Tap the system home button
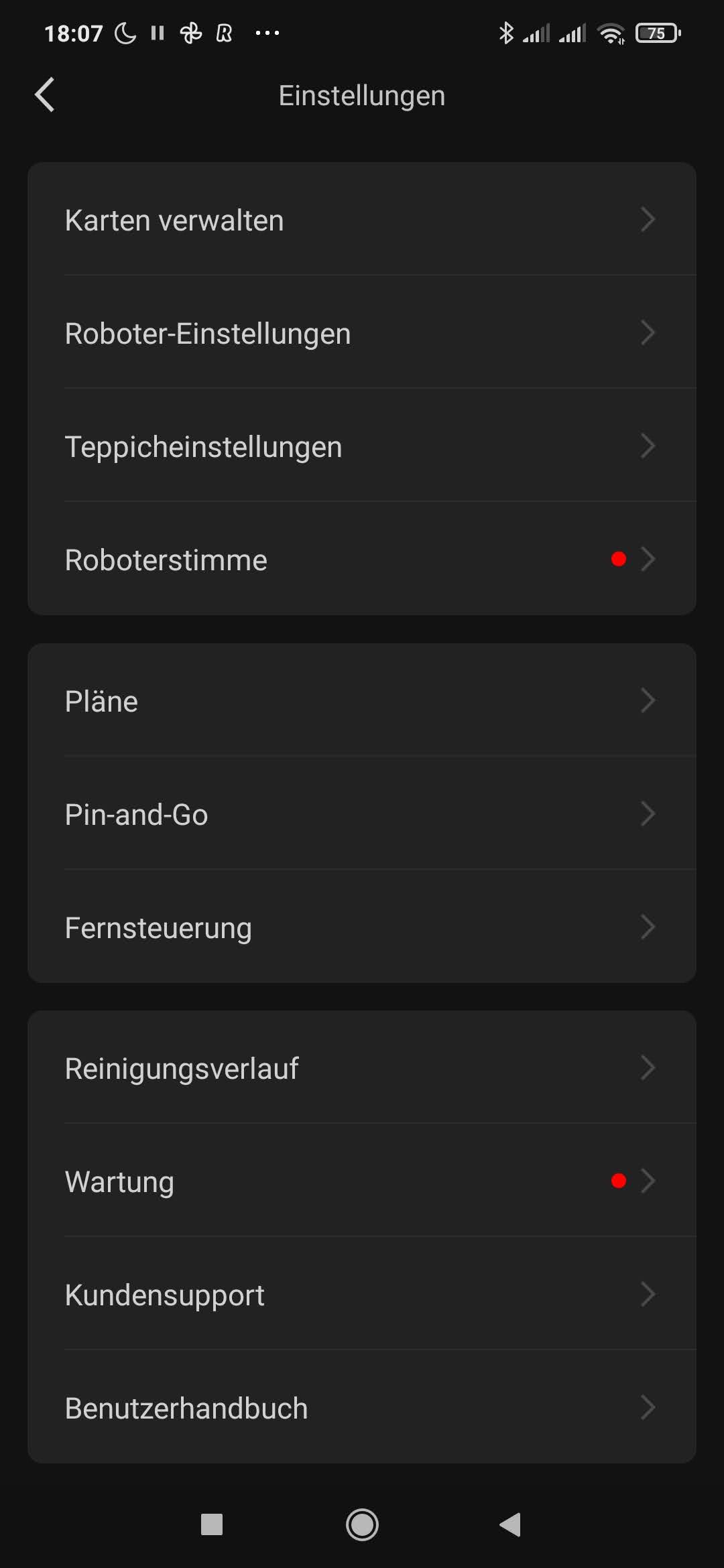The image size is (724, 1568). pos(362,1524)
